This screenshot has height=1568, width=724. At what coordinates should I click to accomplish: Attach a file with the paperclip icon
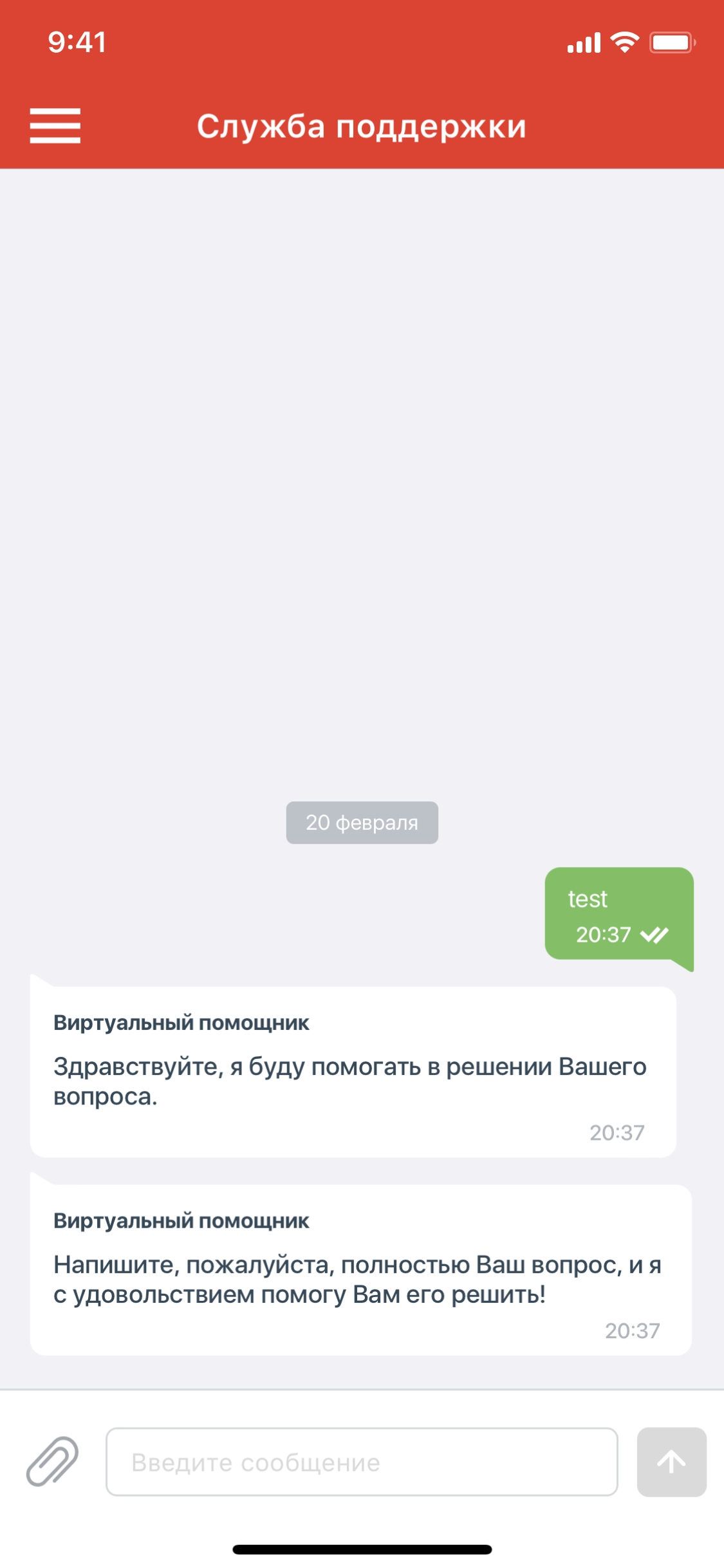pyautogui.click(x=53, y=1461)
